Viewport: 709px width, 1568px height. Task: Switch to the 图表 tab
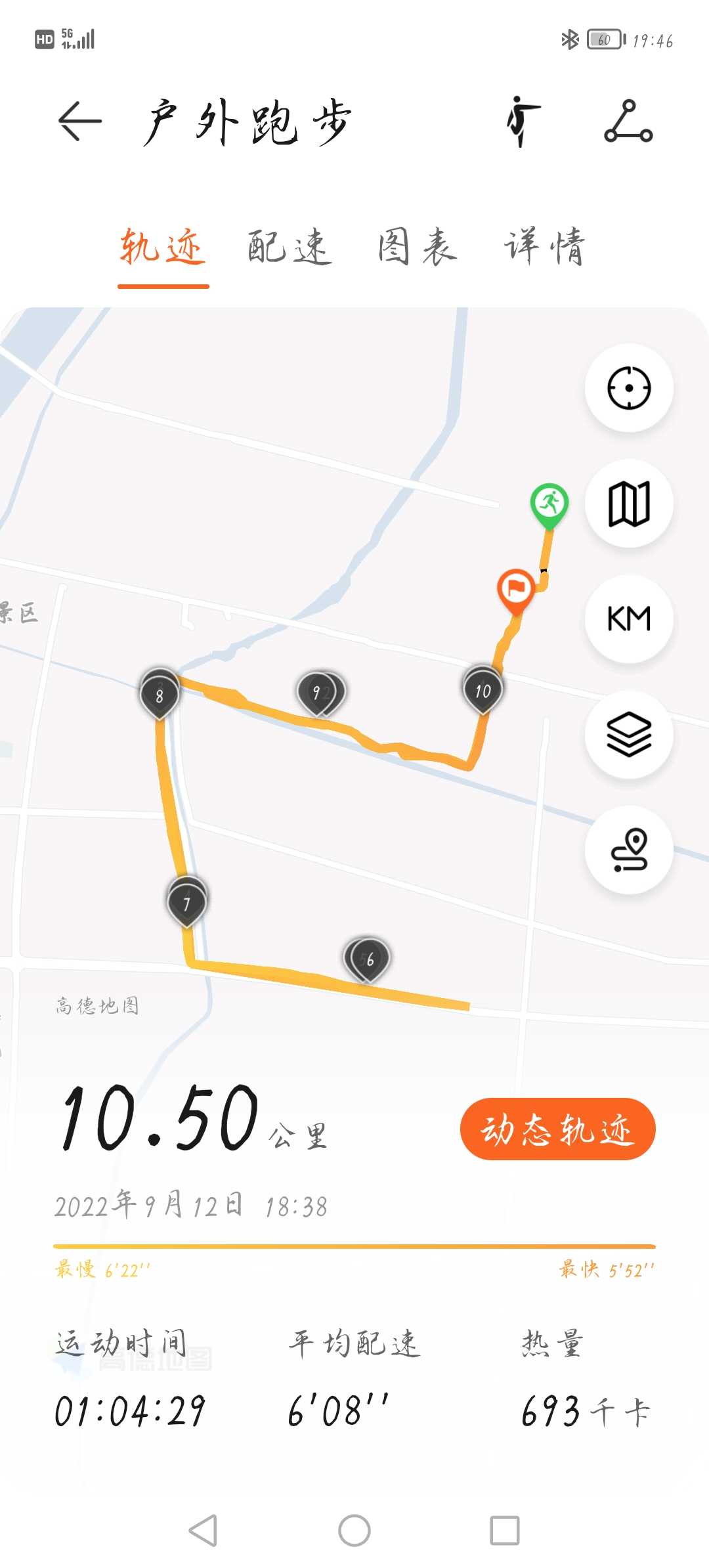tap(418, 248)
